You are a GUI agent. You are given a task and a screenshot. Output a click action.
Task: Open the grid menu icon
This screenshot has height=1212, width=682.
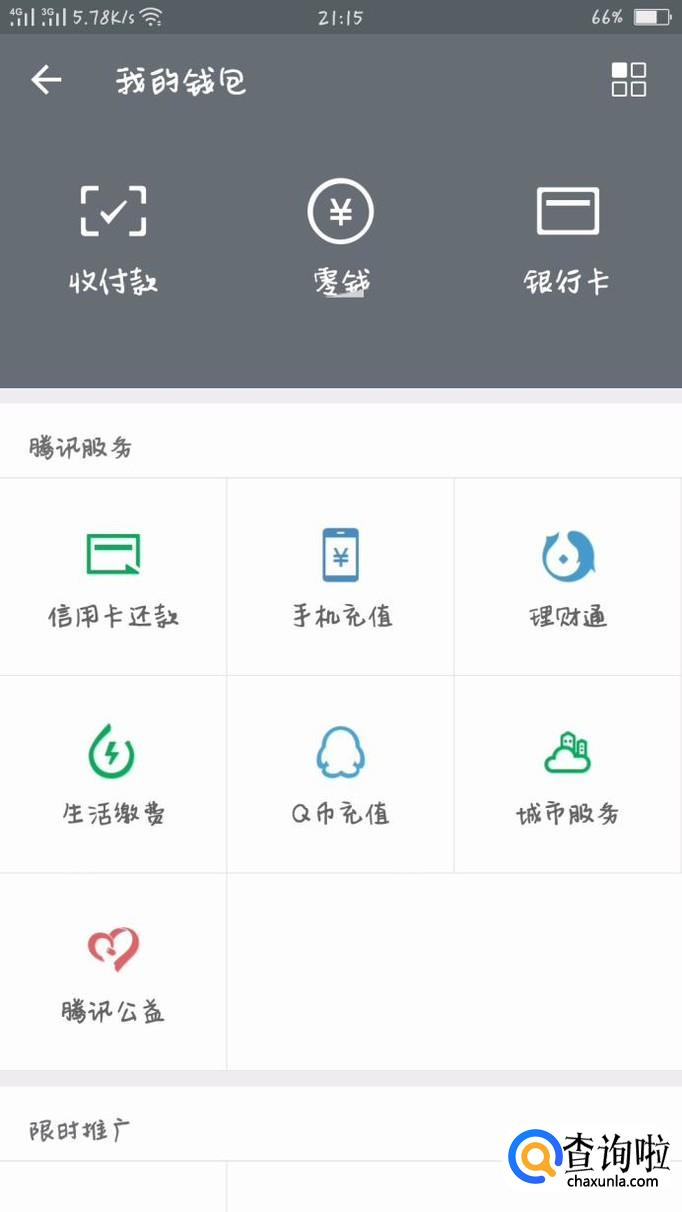tap(628, 80)
